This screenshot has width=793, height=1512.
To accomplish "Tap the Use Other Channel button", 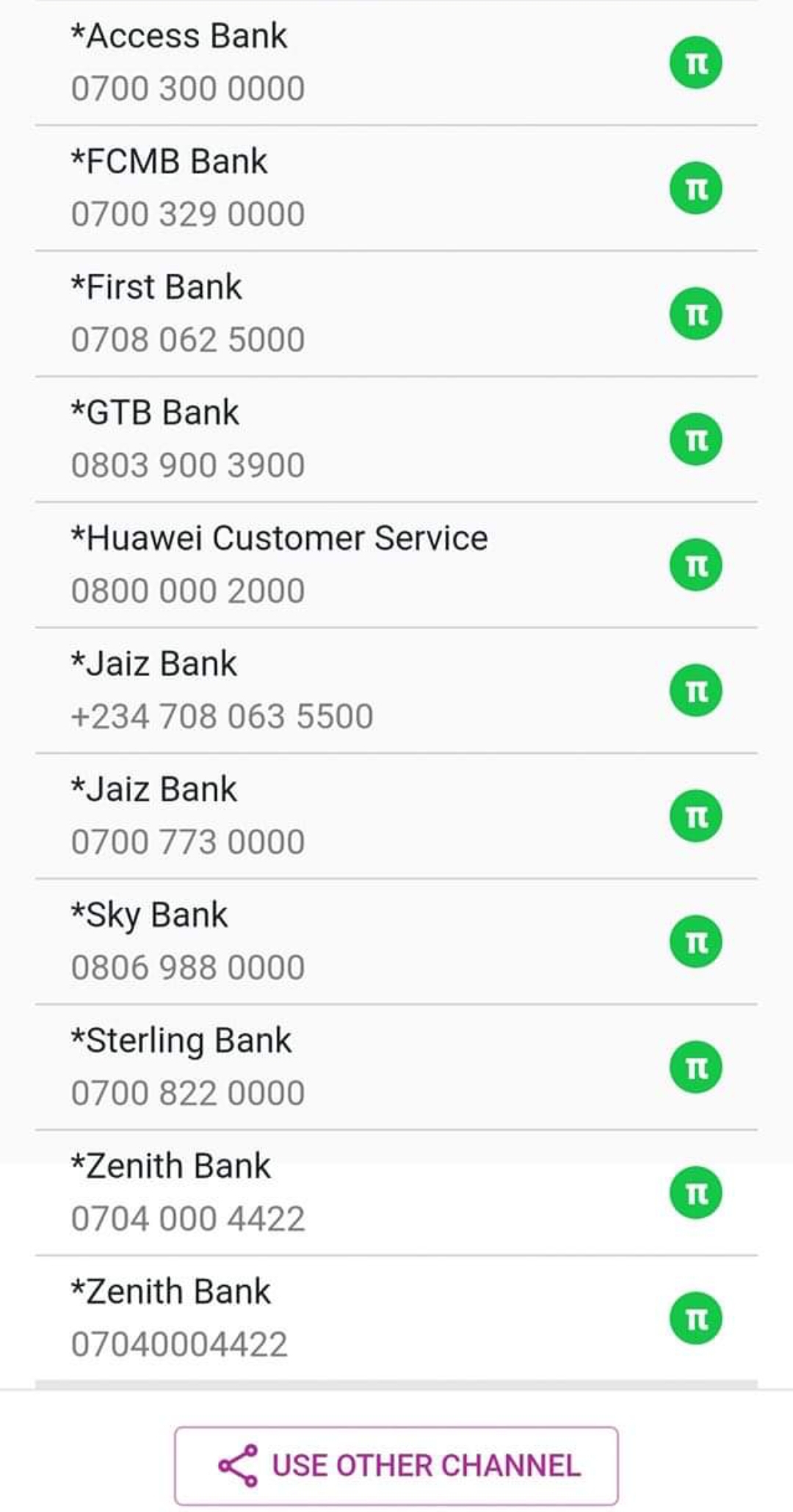I will (396, 1466).
